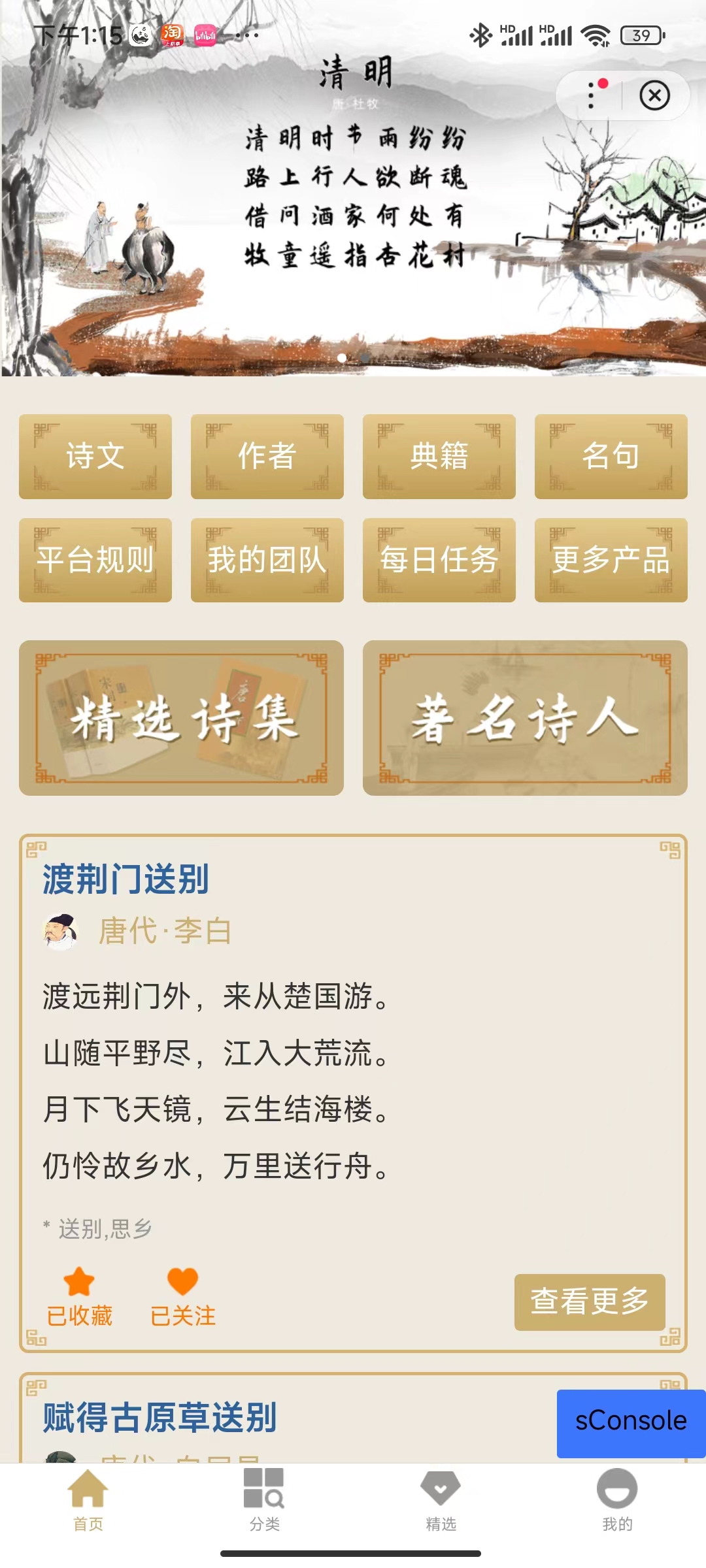The width and height of the screenshot is (706, 1568).
Task: Open the poem 渡荆门送别
Action: [126, 879]
